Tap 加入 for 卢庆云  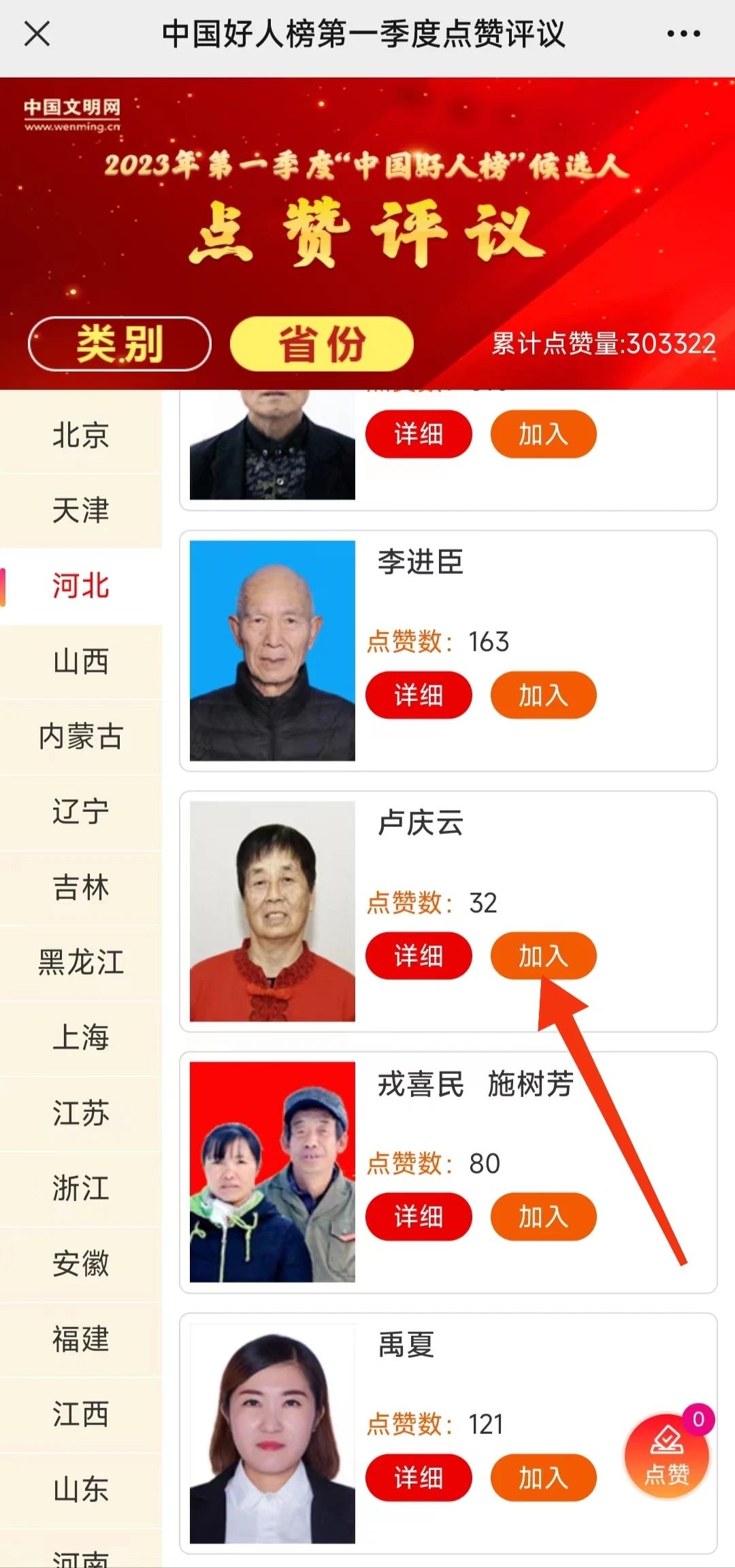[543, 956]
